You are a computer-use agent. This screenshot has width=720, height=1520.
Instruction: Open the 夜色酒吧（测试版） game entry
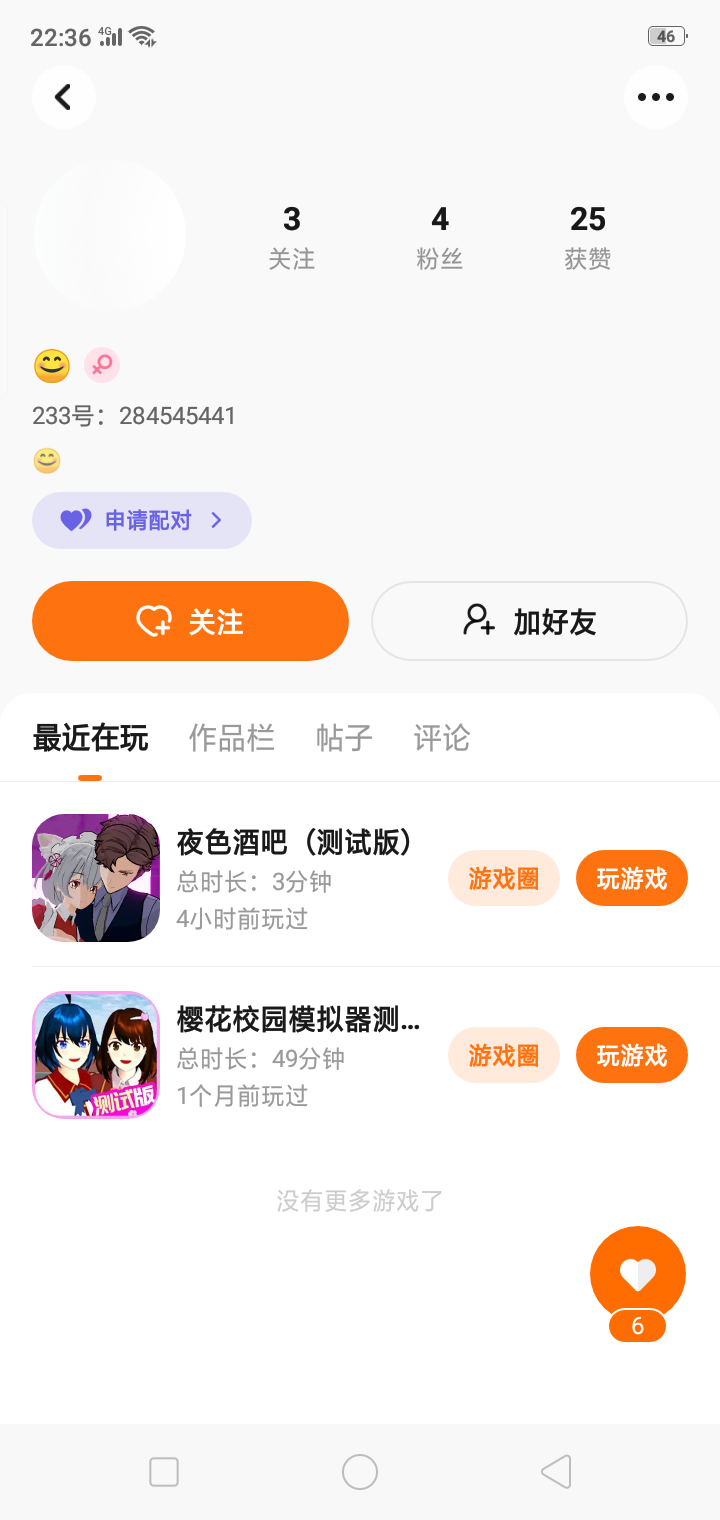coord(294,843)
